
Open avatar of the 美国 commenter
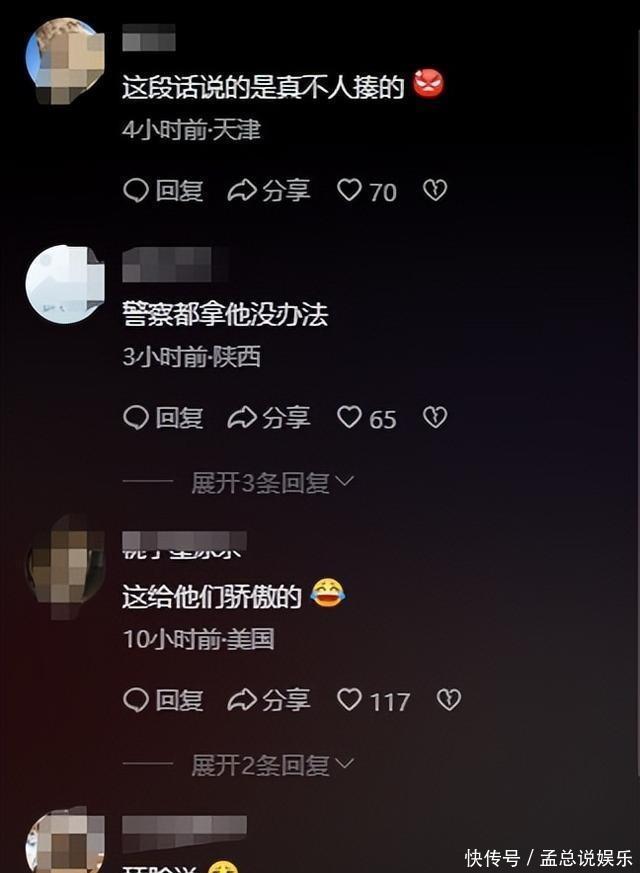point(64,565)
